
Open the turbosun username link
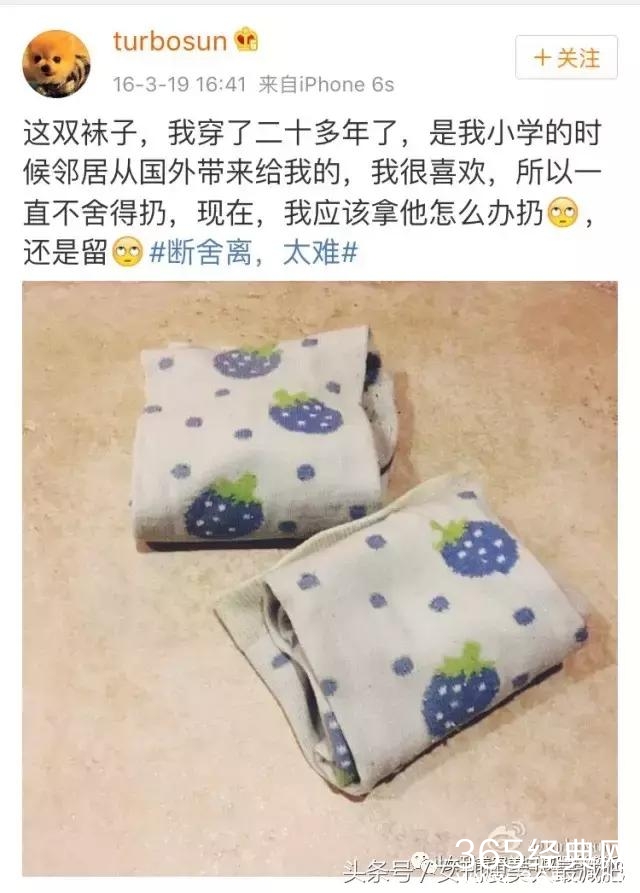coord(171,41)
